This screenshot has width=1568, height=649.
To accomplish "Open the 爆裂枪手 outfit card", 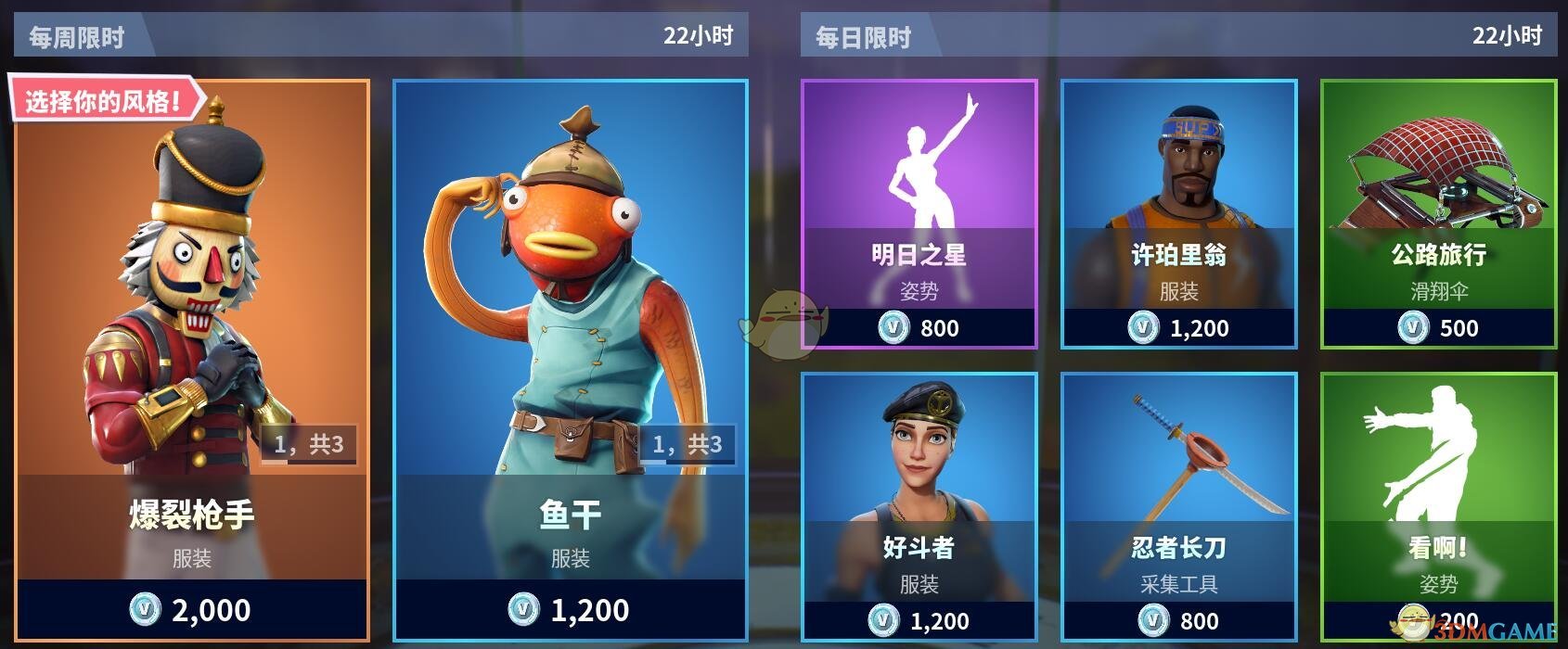I will [192, 362].
